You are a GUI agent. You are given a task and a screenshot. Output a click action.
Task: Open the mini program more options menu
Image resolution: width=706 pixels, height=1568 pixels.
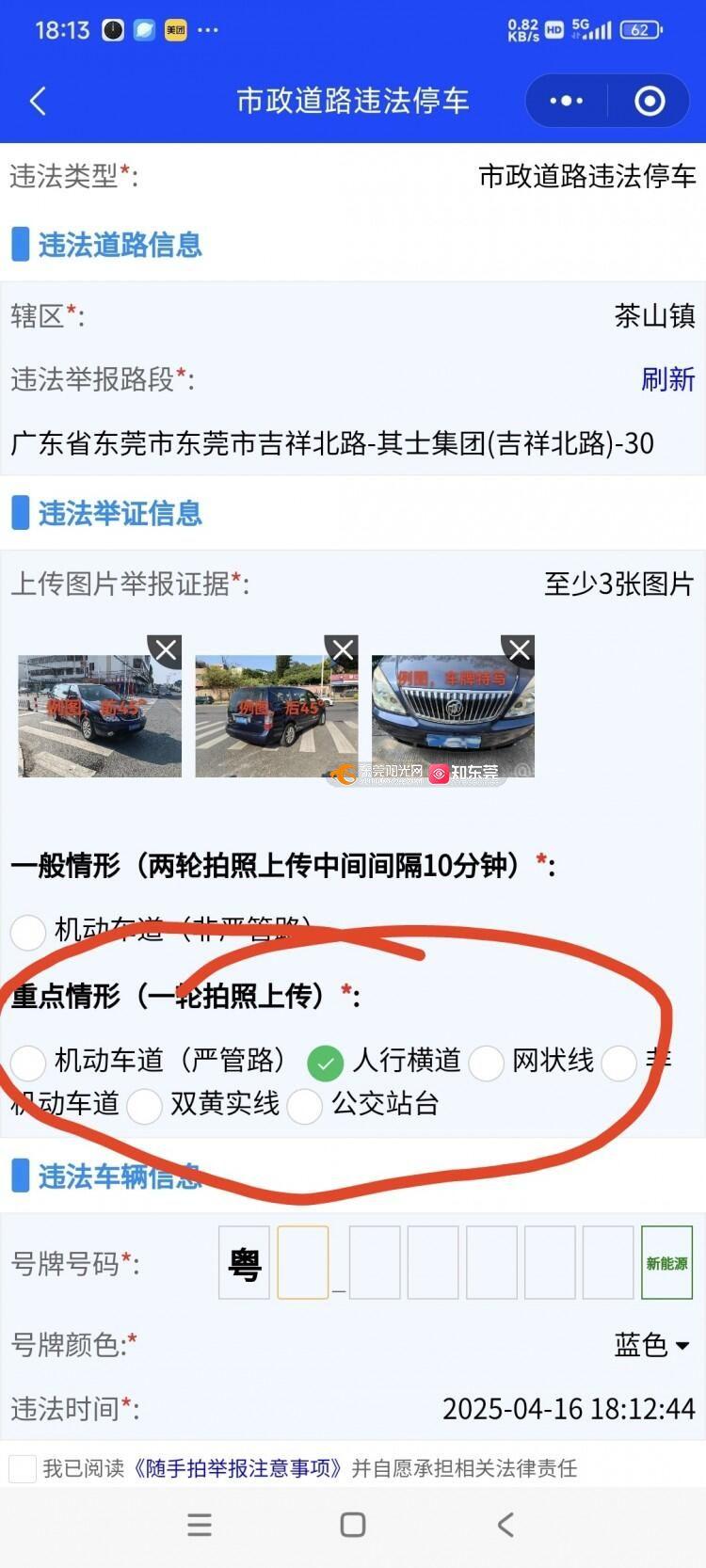pos(566,102)
